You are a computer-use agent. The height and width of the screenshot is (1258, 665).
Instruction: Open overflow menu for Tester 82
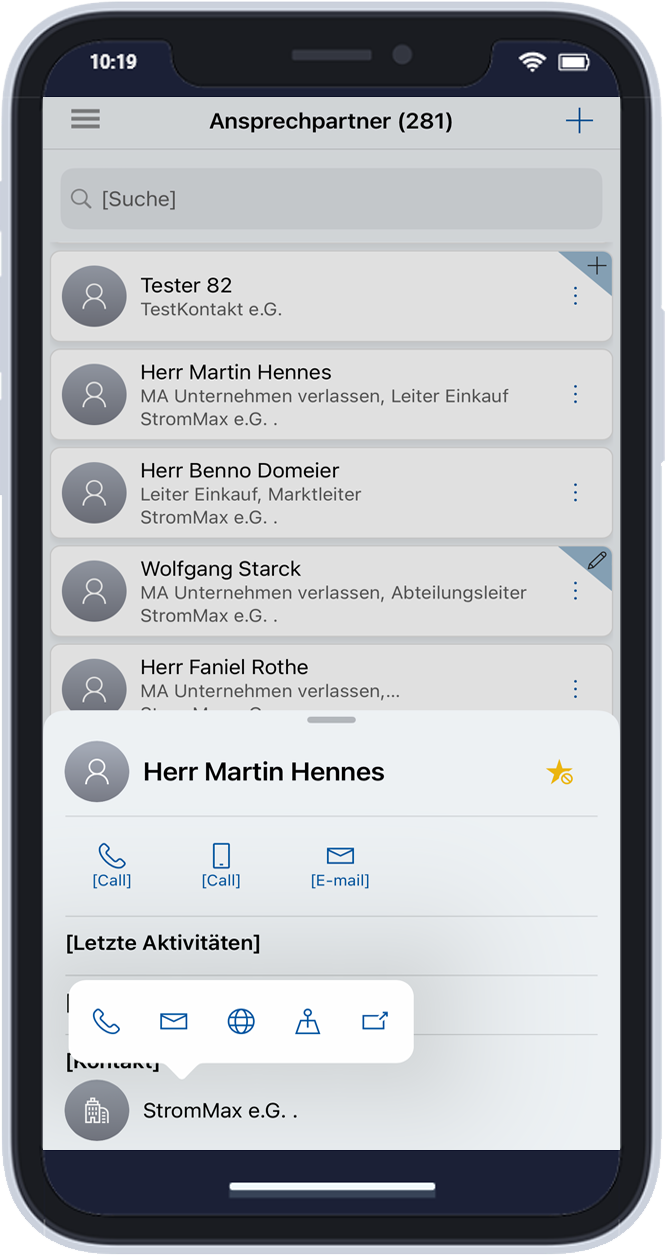[x=575, y=296]
